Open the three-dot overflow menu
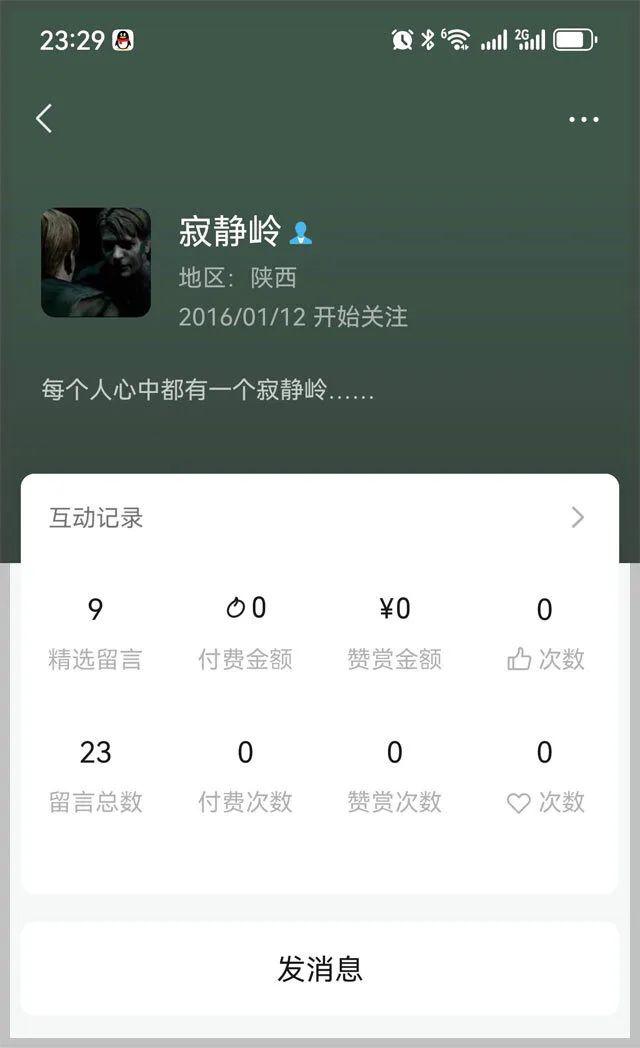The height and width of the screenshot is (1048, 640). [583, 119]
